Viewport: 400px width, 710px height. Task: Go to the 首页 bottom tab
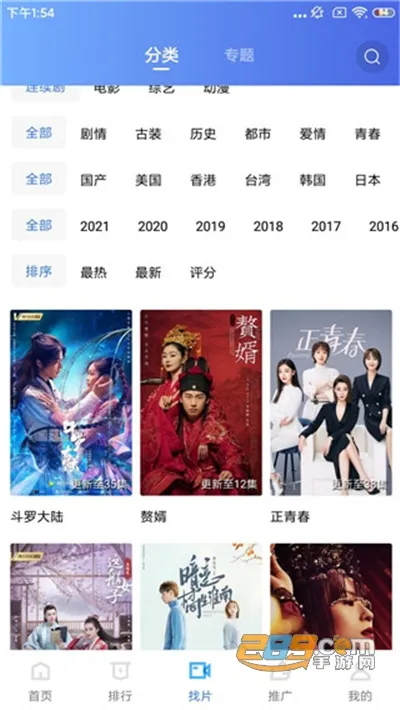pyautogui.click(x=40, y=681)
